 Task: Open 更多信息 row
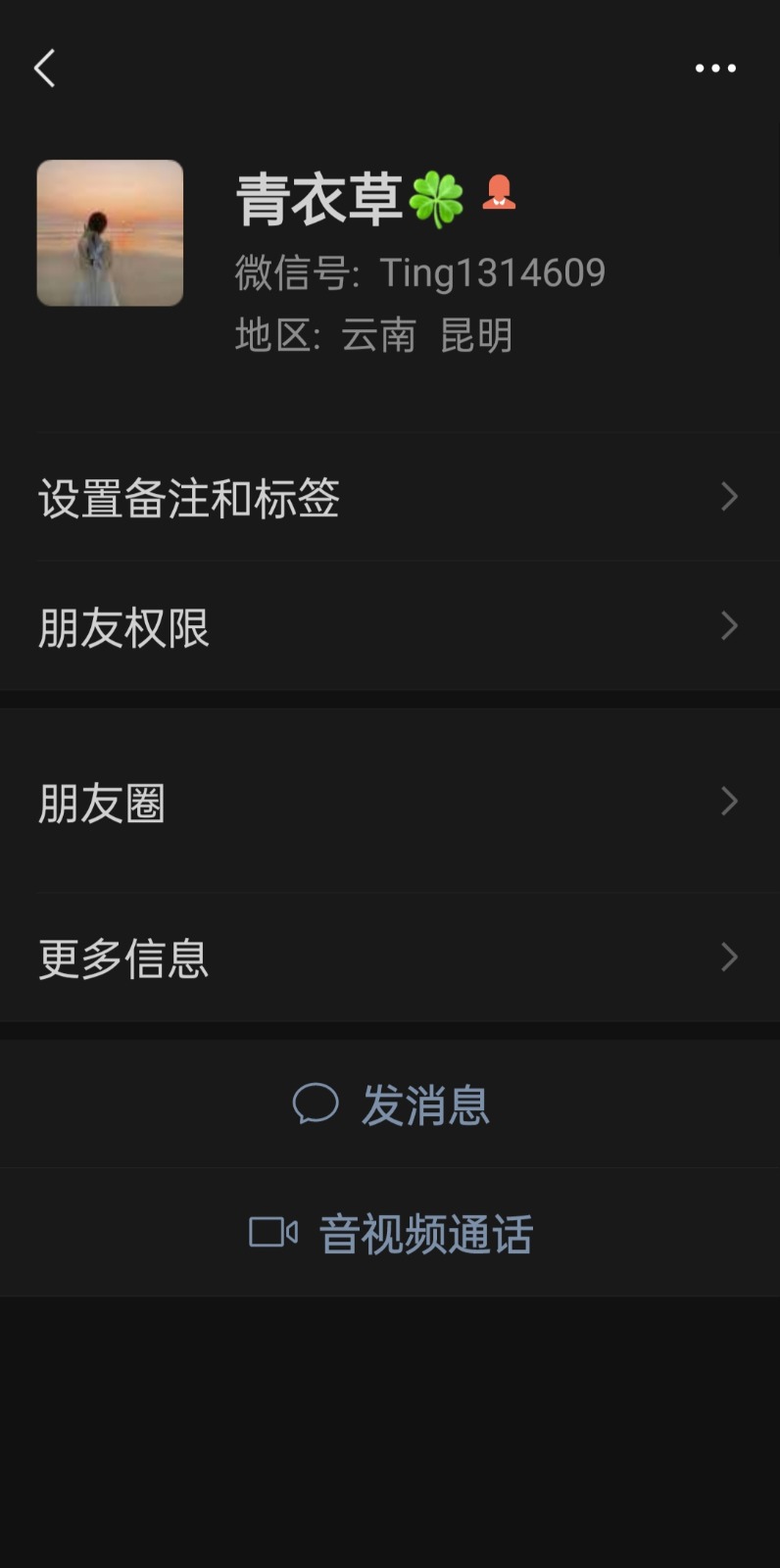[x=390, y=957]
